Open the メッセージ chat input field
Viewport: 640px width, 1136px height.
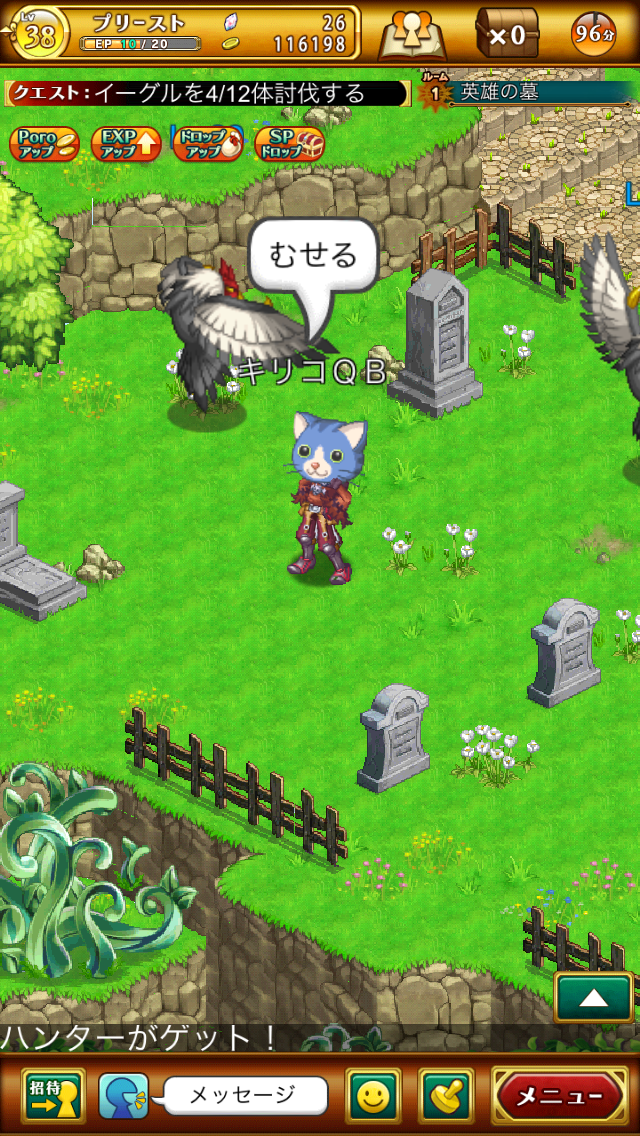pyautogui.click(x=244, y=1096)
